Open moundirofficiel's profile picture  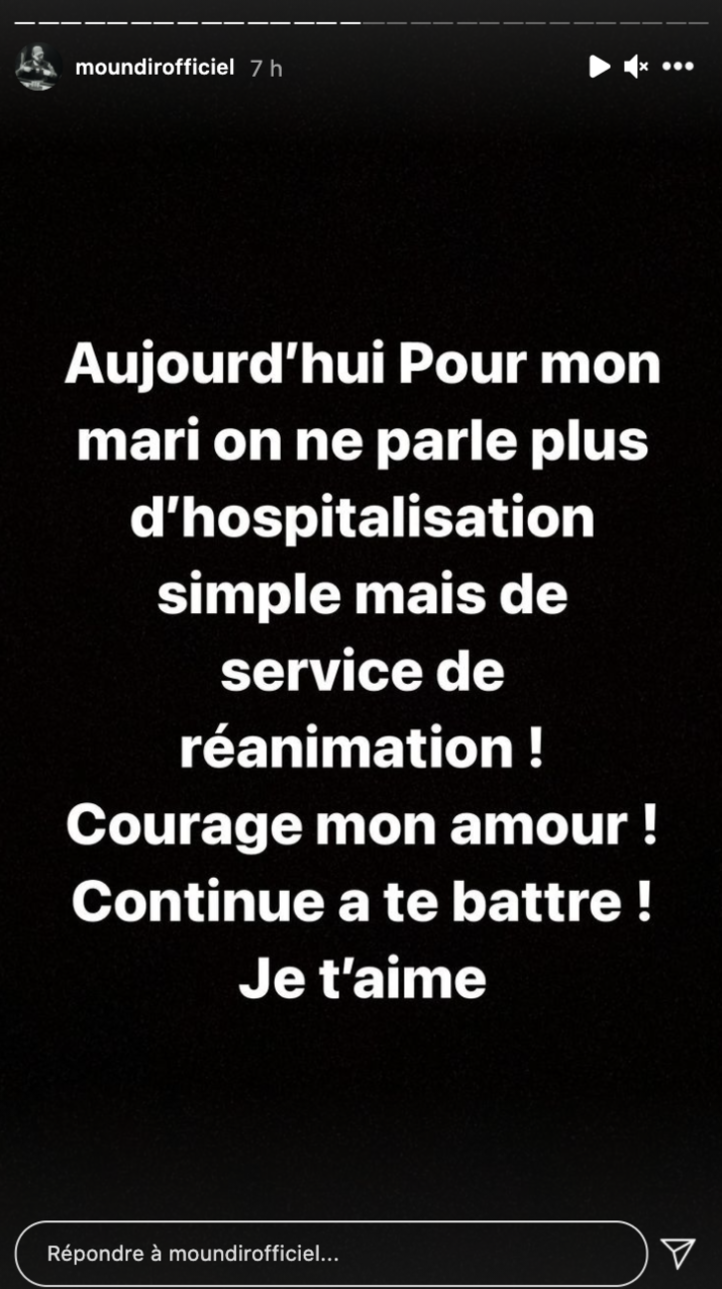pyautogui.click(x=38, y=67)
